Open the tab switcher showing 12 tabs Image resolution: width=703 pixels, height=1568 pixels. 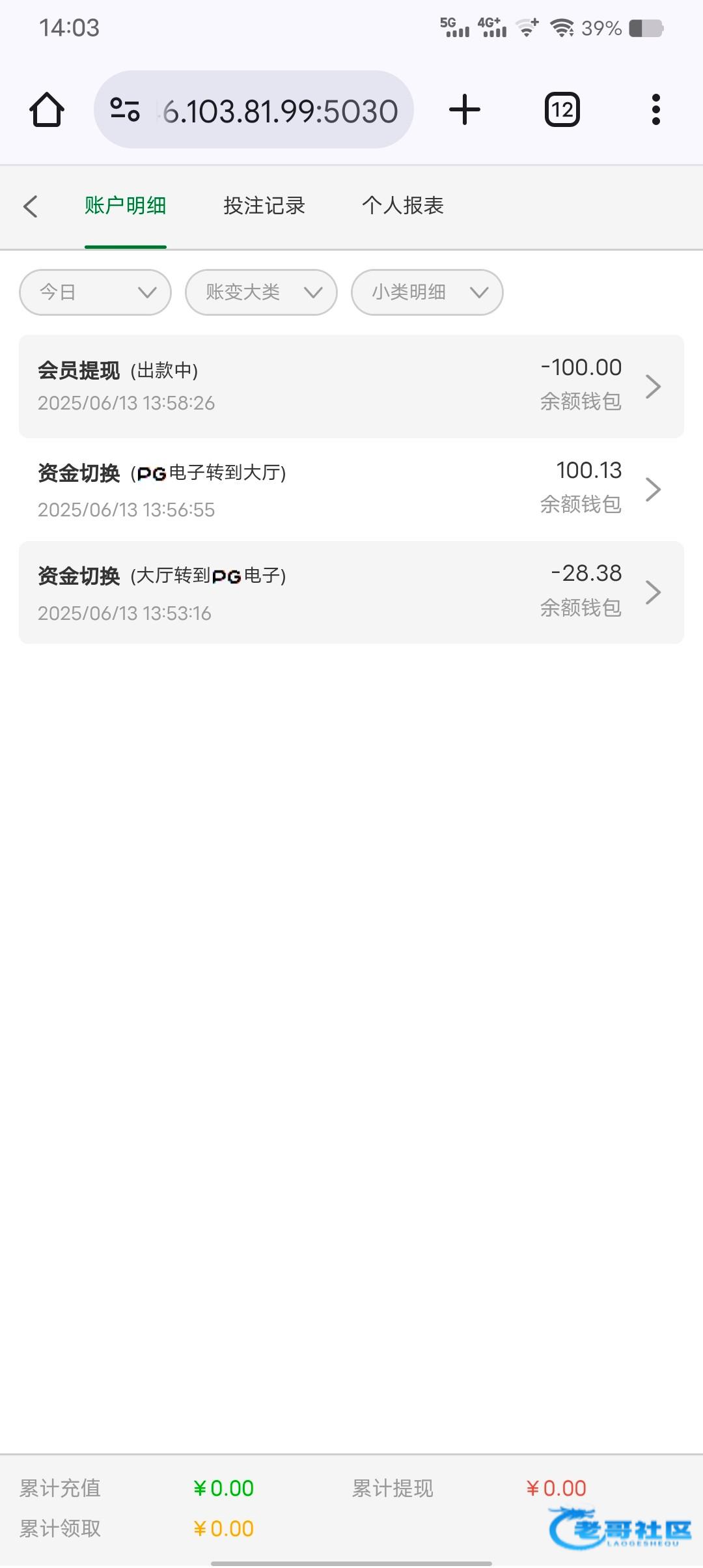(562, 109)
